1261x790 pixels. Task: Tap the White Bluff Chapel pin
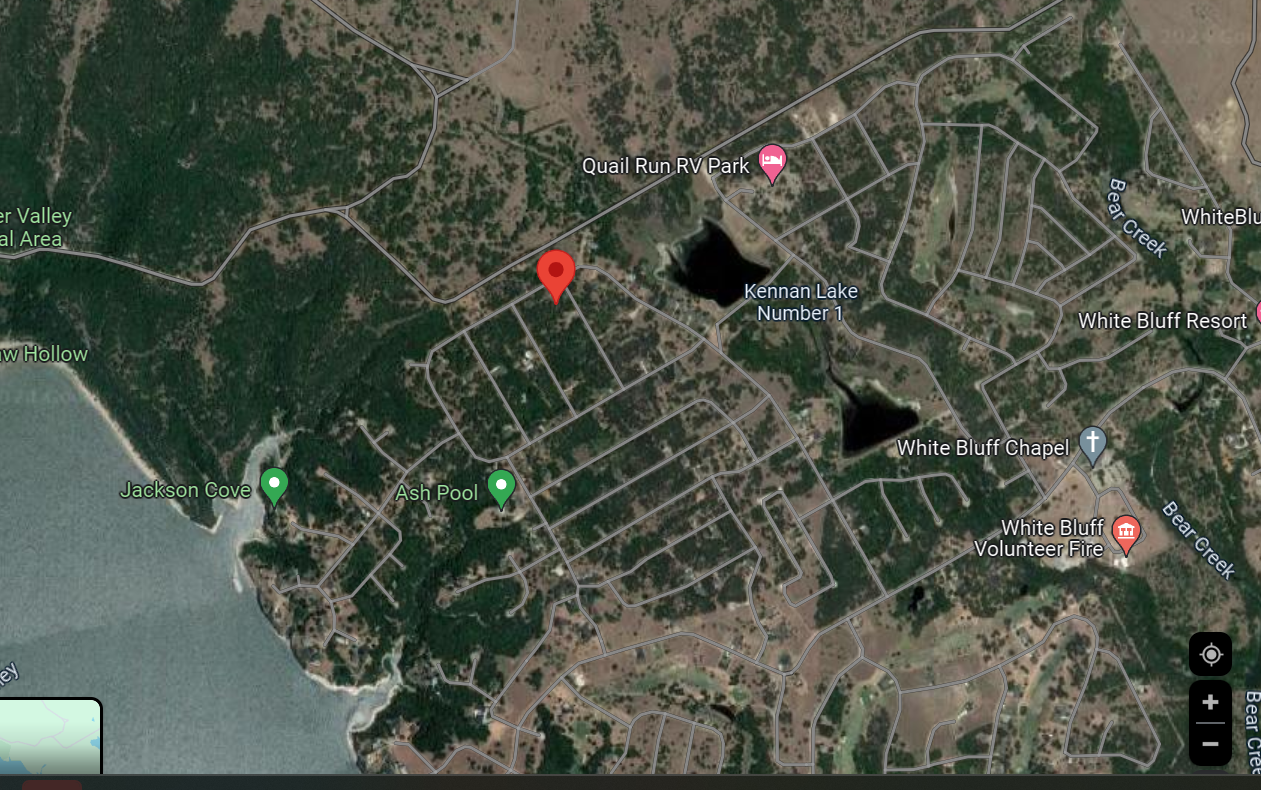[x=1092, y=445]
